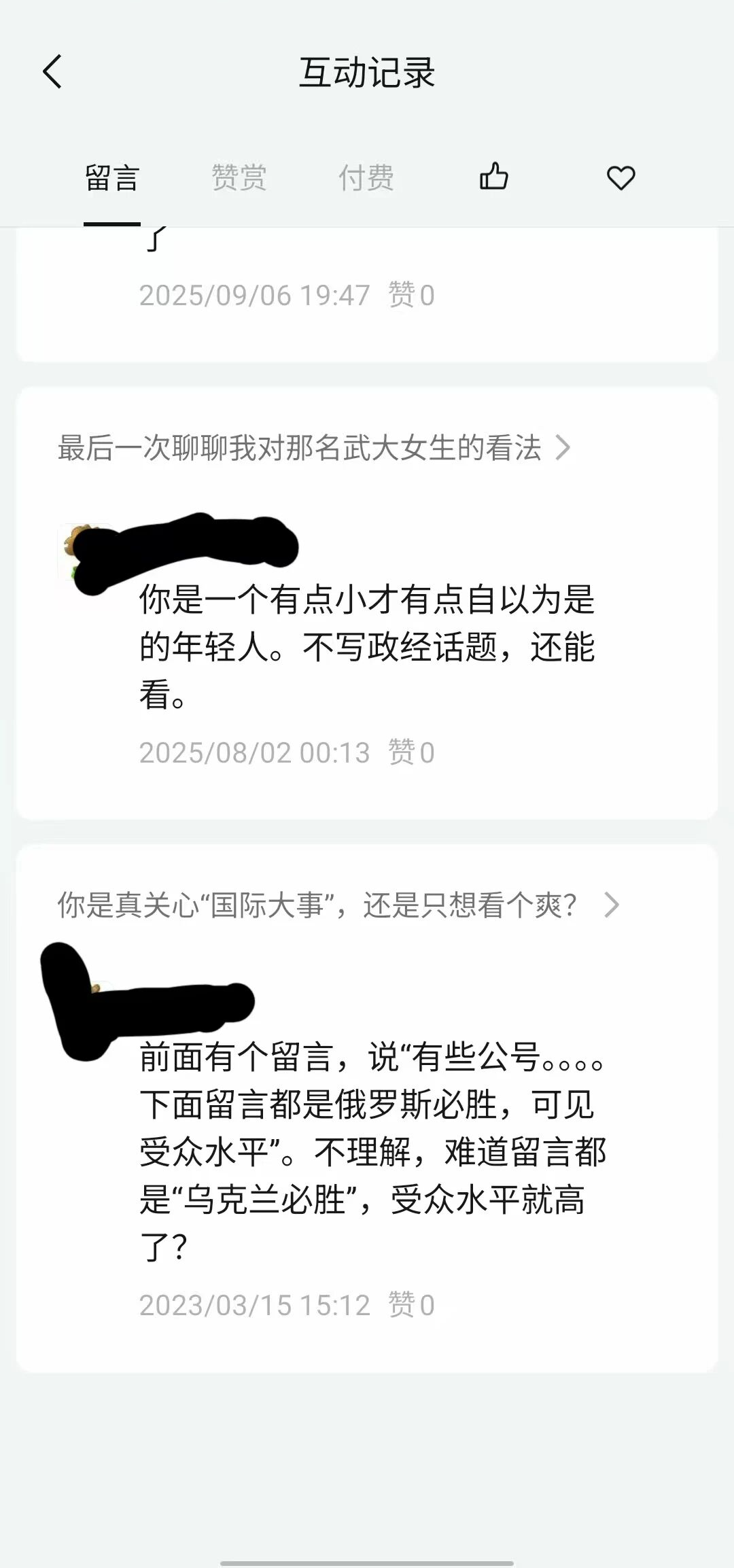The width and height of the screenshot is (734, 1568).
Task: Go back from 互动记录
Action: pyautogui.click(x=52, y=72)
